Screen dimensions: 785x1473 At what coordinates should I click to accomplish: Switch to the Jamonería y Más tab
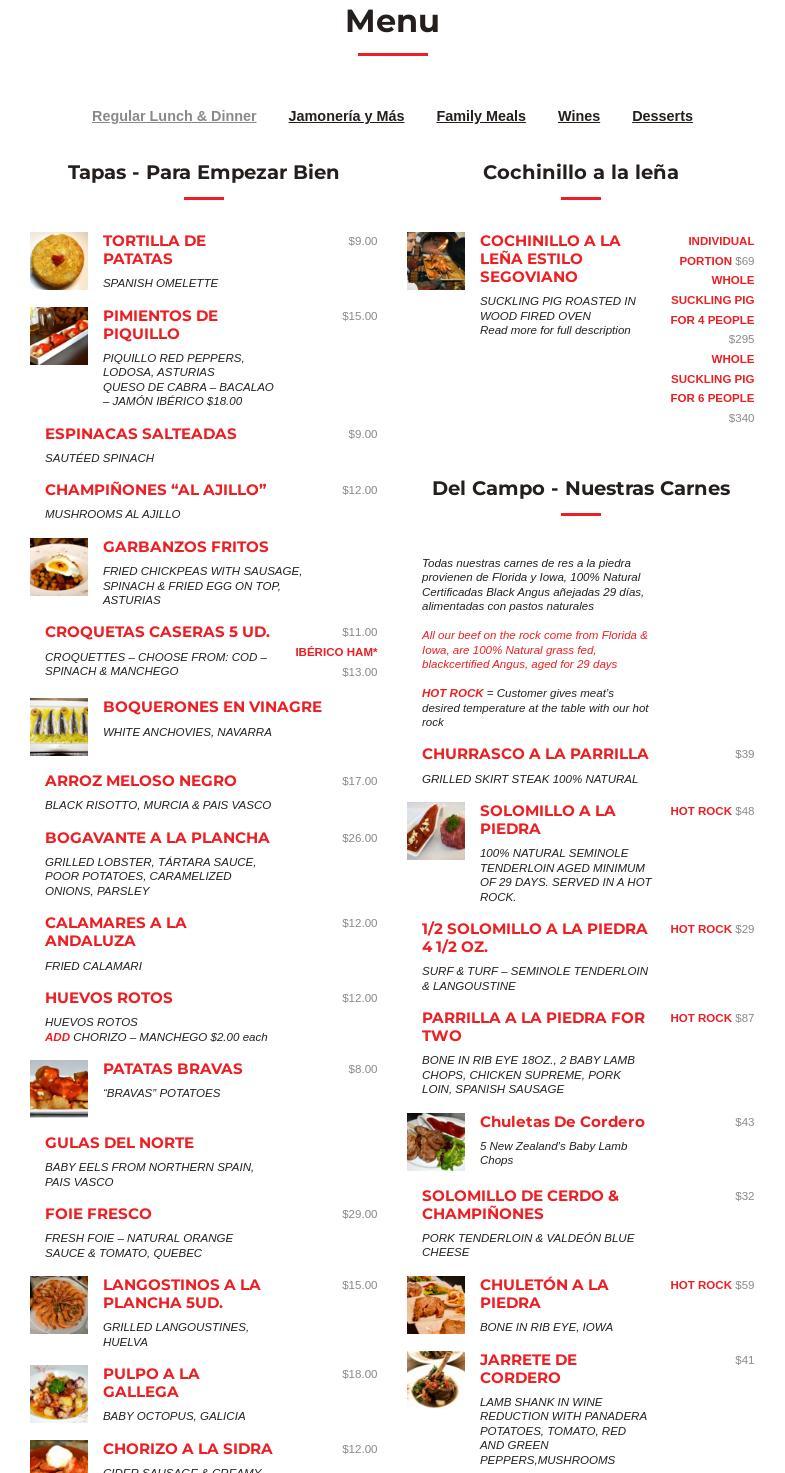tap(346, 116)
